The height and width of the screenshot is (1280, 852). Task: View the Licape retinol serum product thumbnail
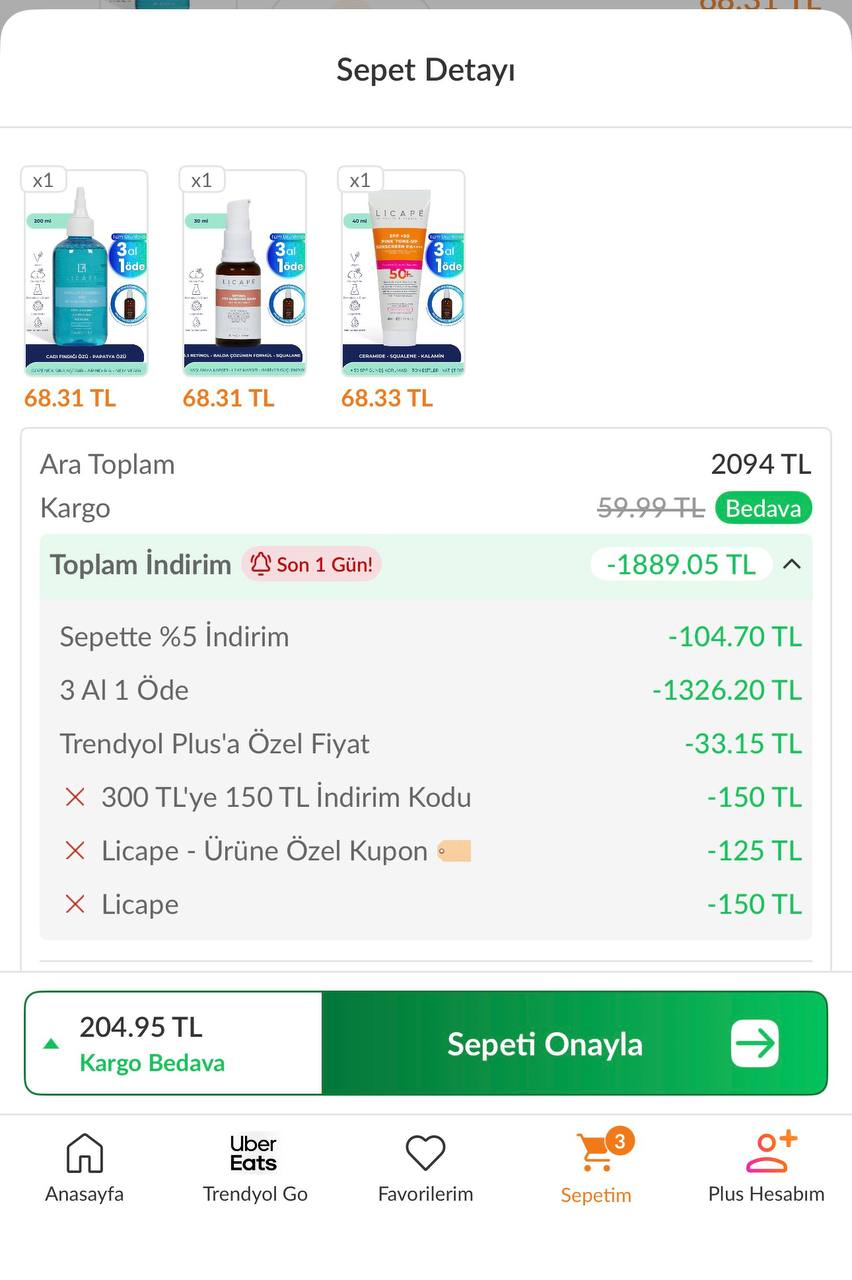coord(244,273)
